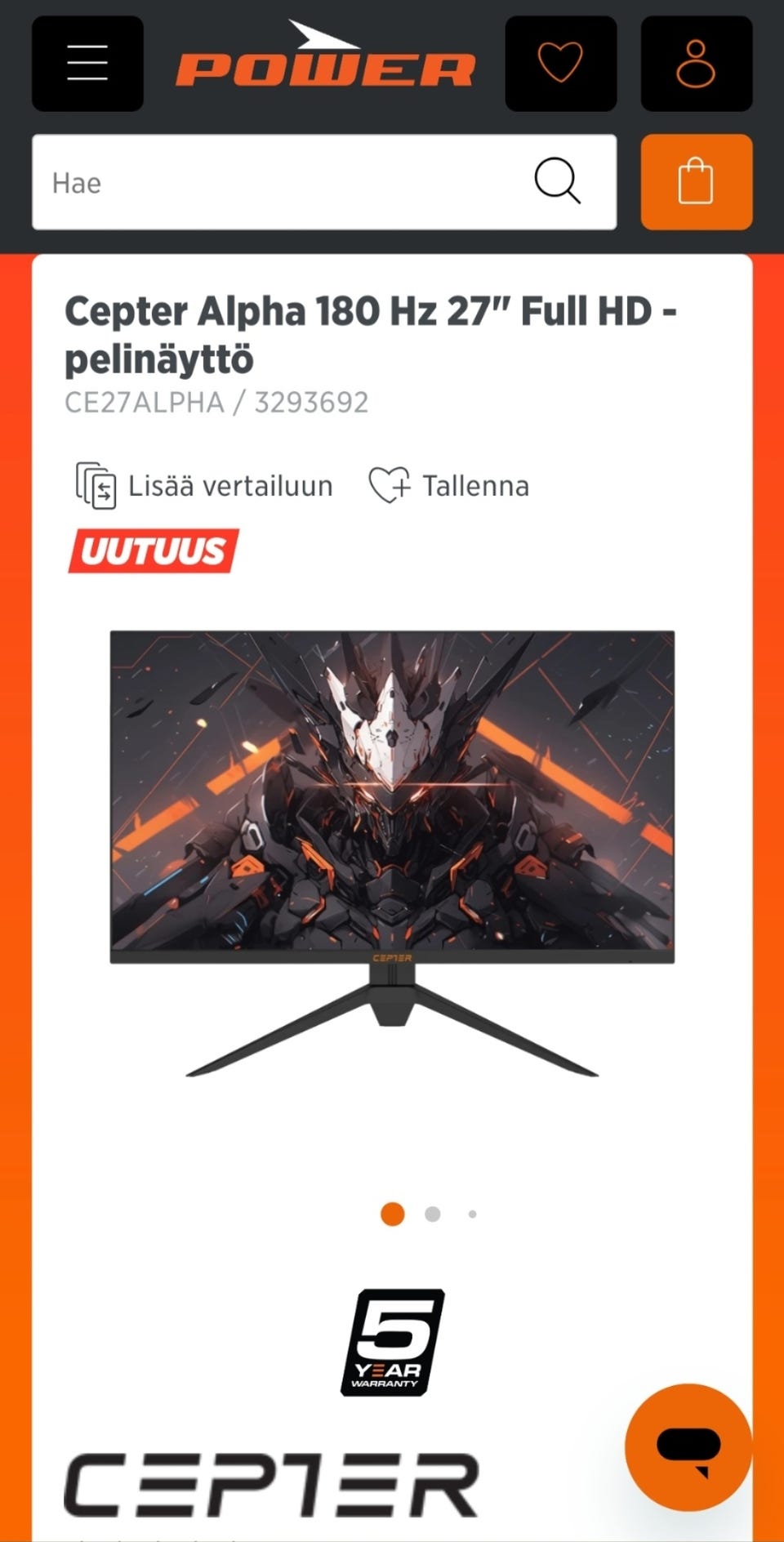
Task: Start a search with the magnifying glass icon
Action: [559, 182]
